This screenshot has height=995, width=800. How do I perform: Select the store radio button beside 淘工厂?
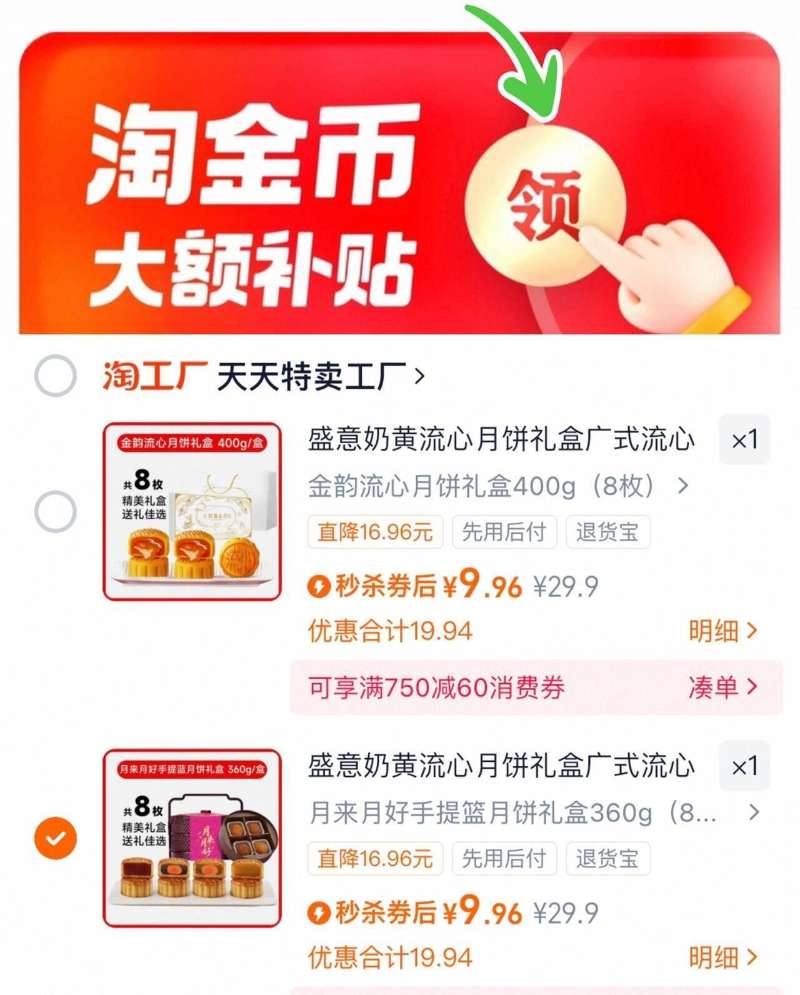point(50,373)
